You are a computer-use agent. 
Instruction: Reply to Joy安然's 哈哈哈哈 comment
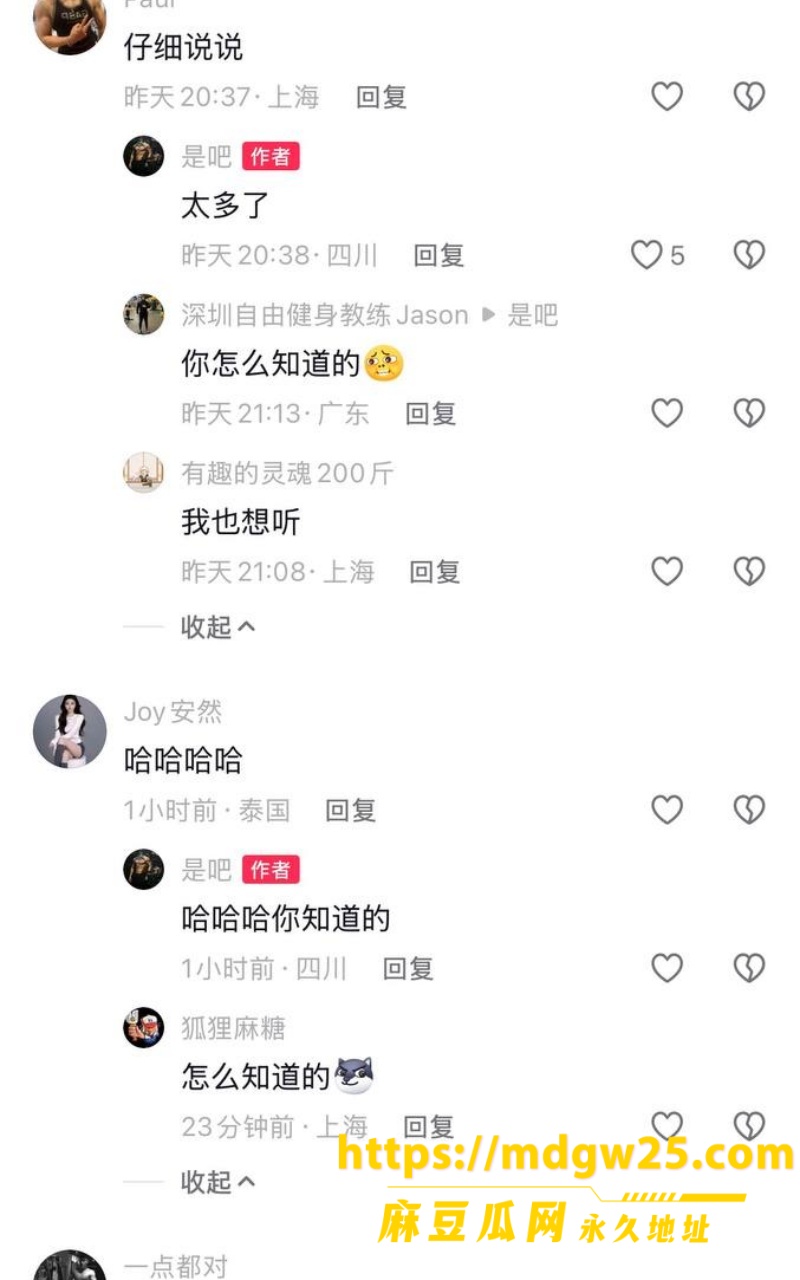pos(350,810)
